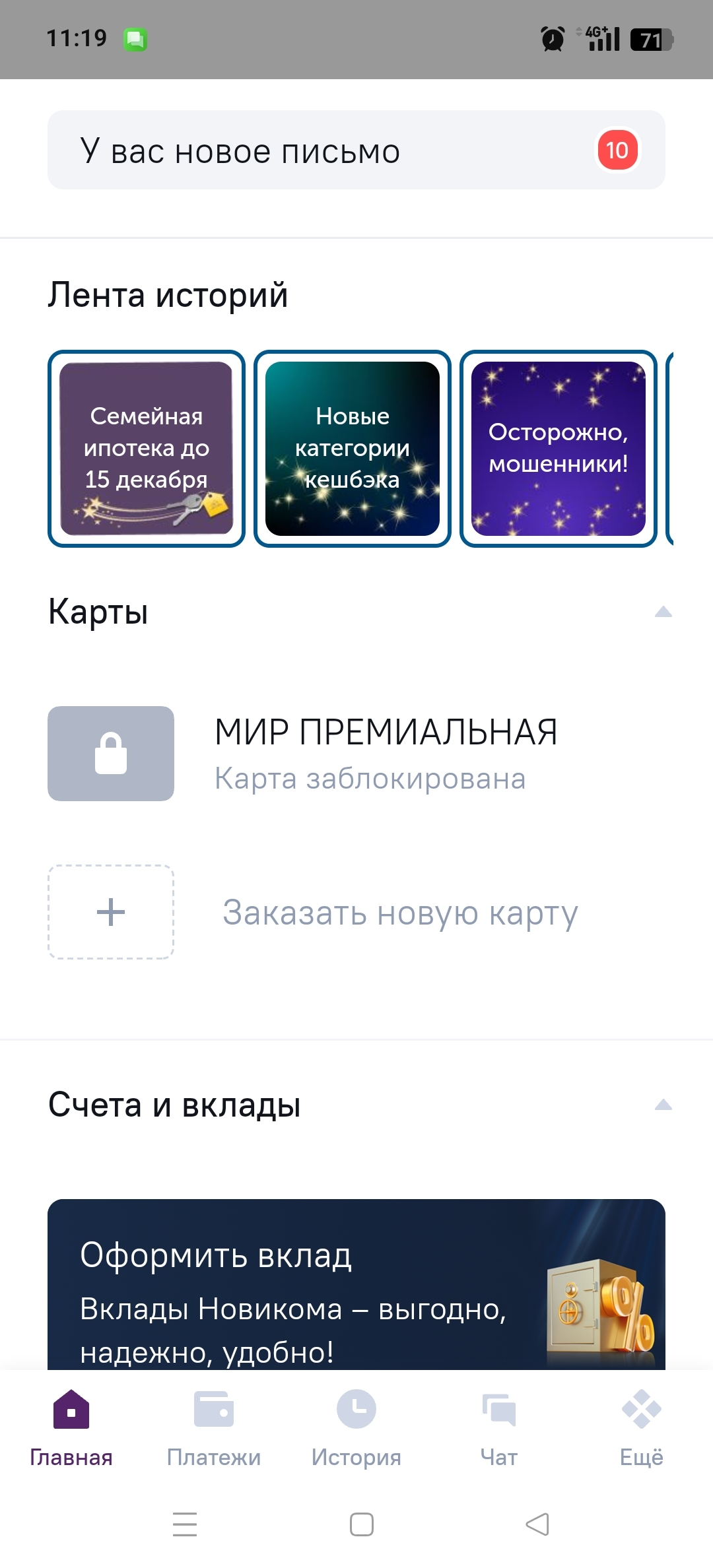Viewport: 713px width, 1568px height.
Task: Open the Осторожно, мошенники! story
Action: (559, 449)
